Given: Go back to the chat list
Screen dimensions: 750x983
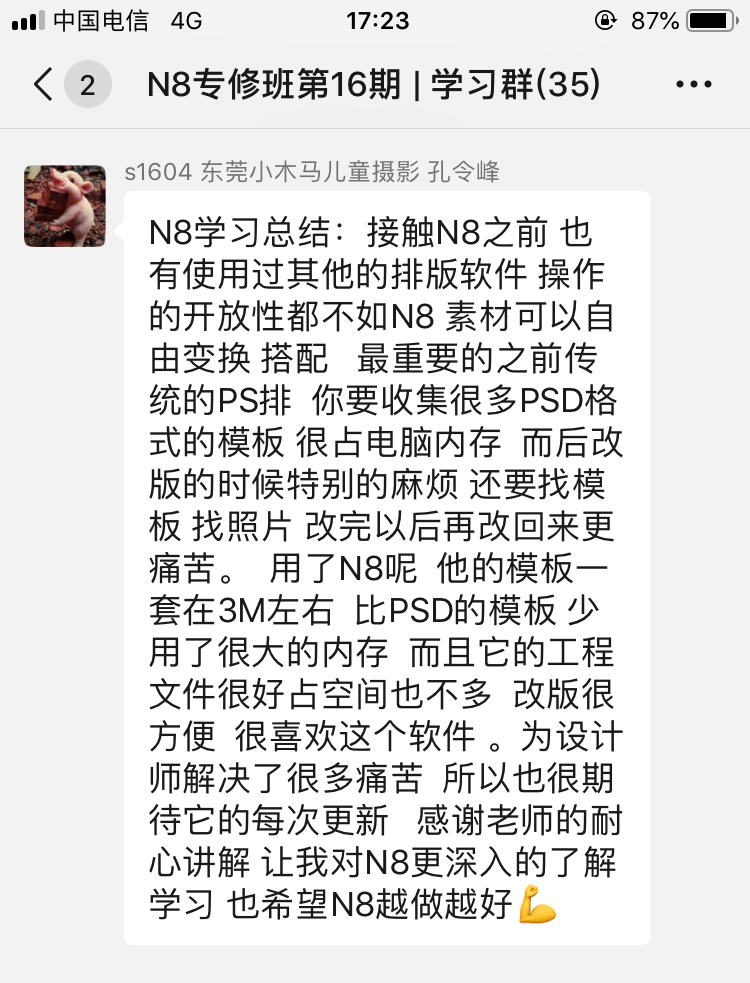Looking at the screenshot, I should [x=44, y=85].
